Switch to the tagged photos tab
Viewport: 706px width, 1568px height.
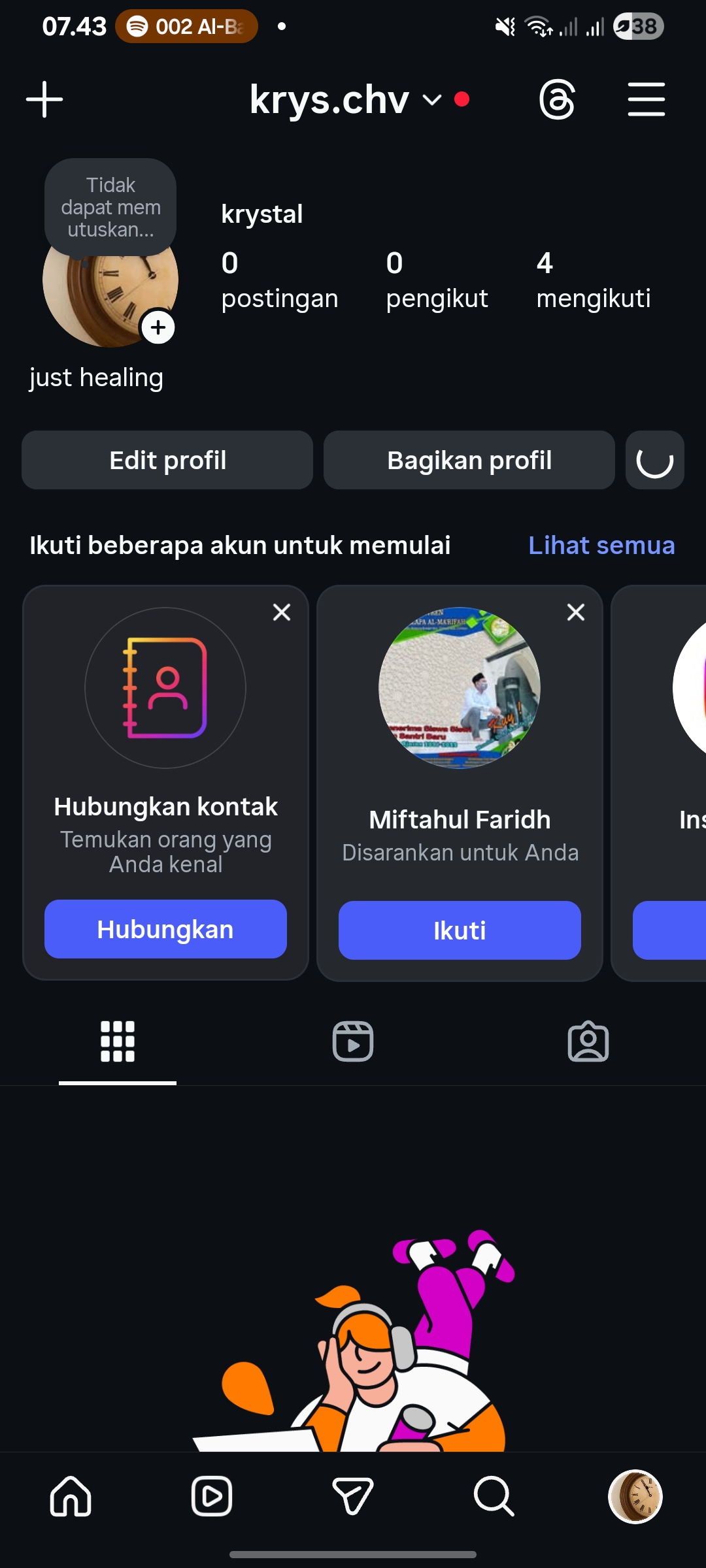click(x=588, y=1041)
